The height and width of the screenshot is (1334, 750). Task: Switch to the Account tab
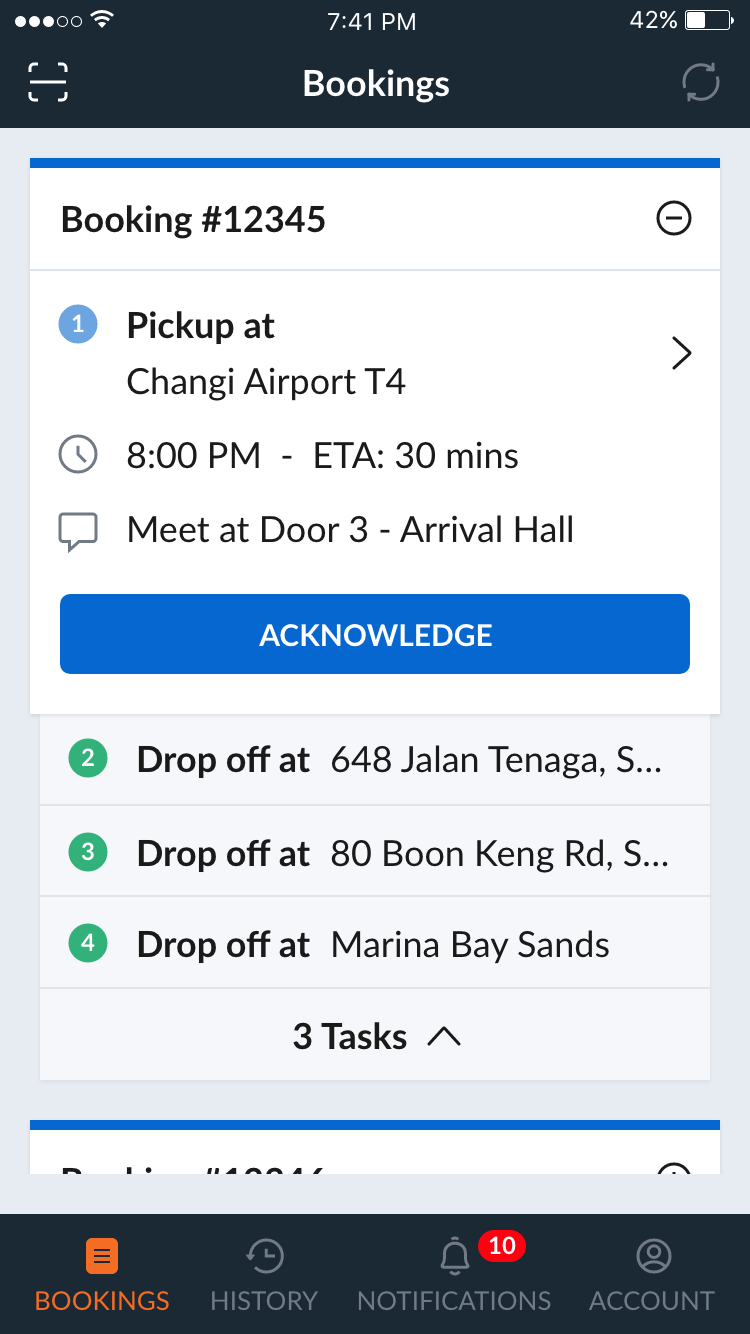(x=652, y=1274)
